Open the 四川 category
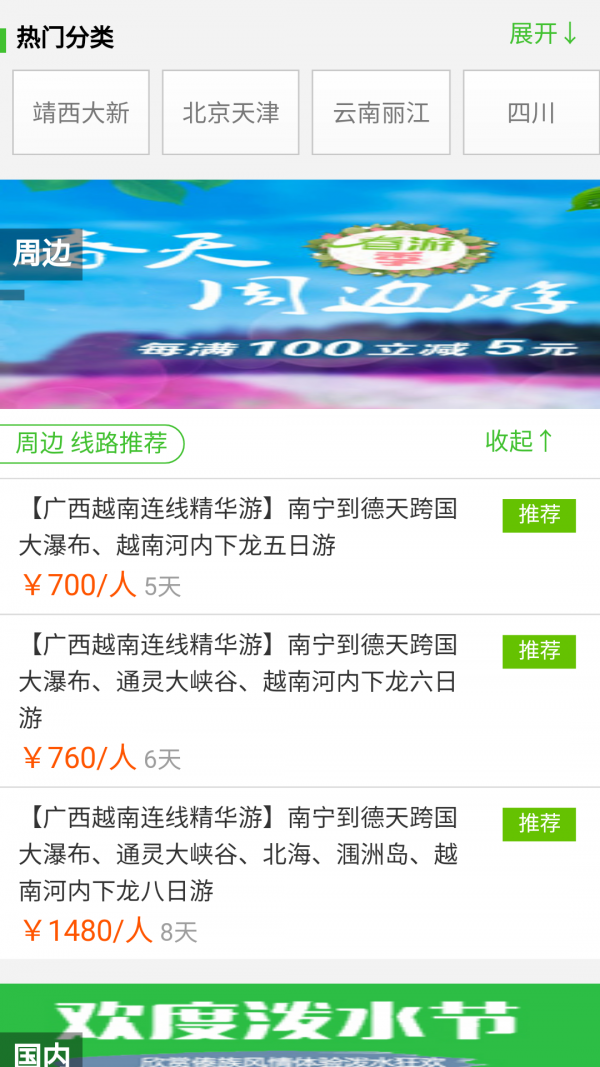Viewport: 600px width, 1067px height. pyautogui.click(x=531, y=113)
